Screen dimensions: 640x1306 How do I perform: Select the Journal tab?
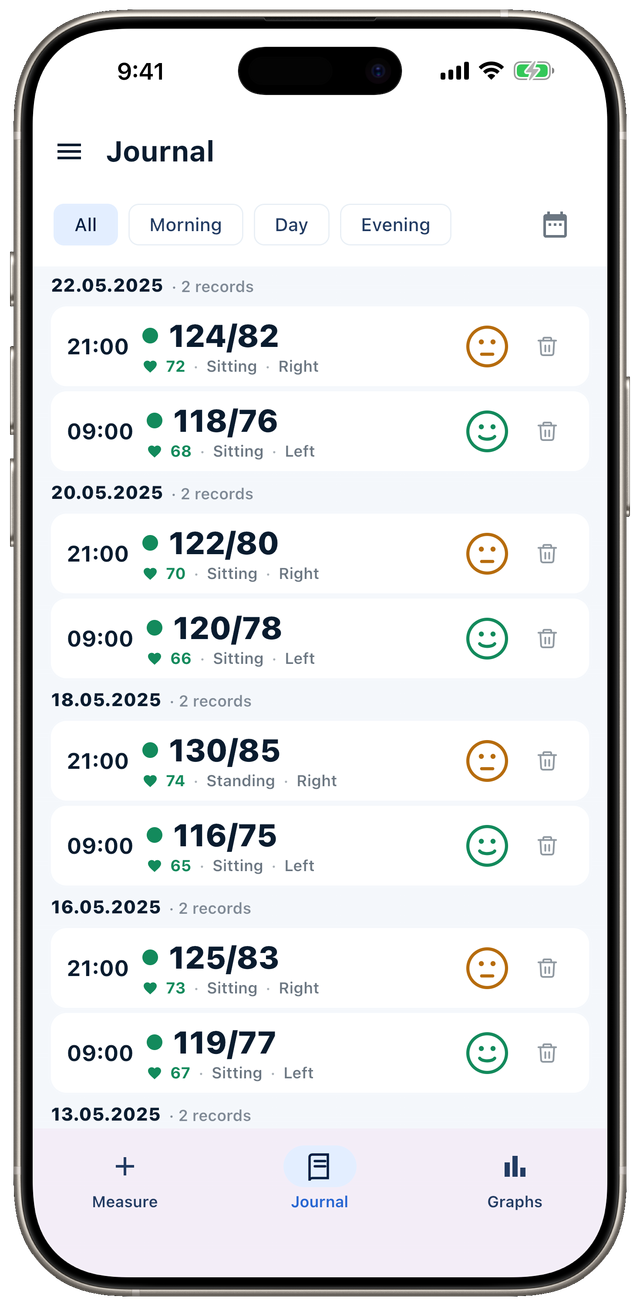coord(320,1181)
